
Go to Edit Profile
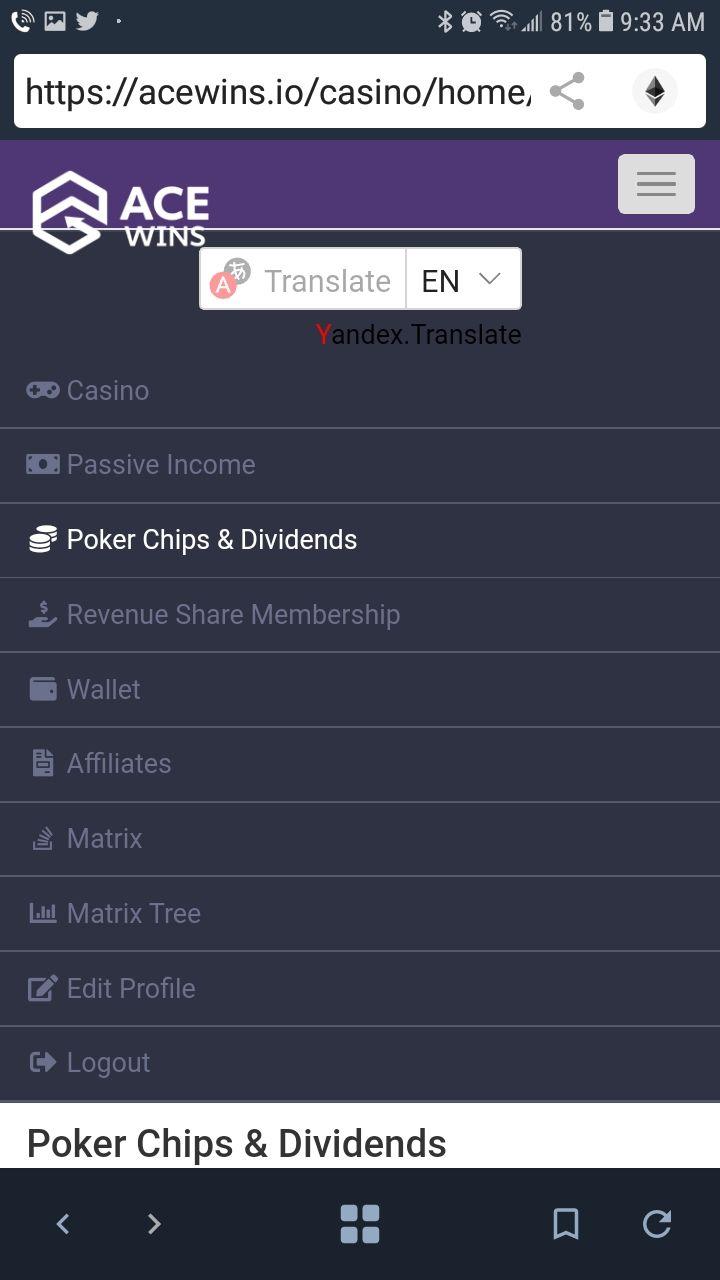coord(360,989)
